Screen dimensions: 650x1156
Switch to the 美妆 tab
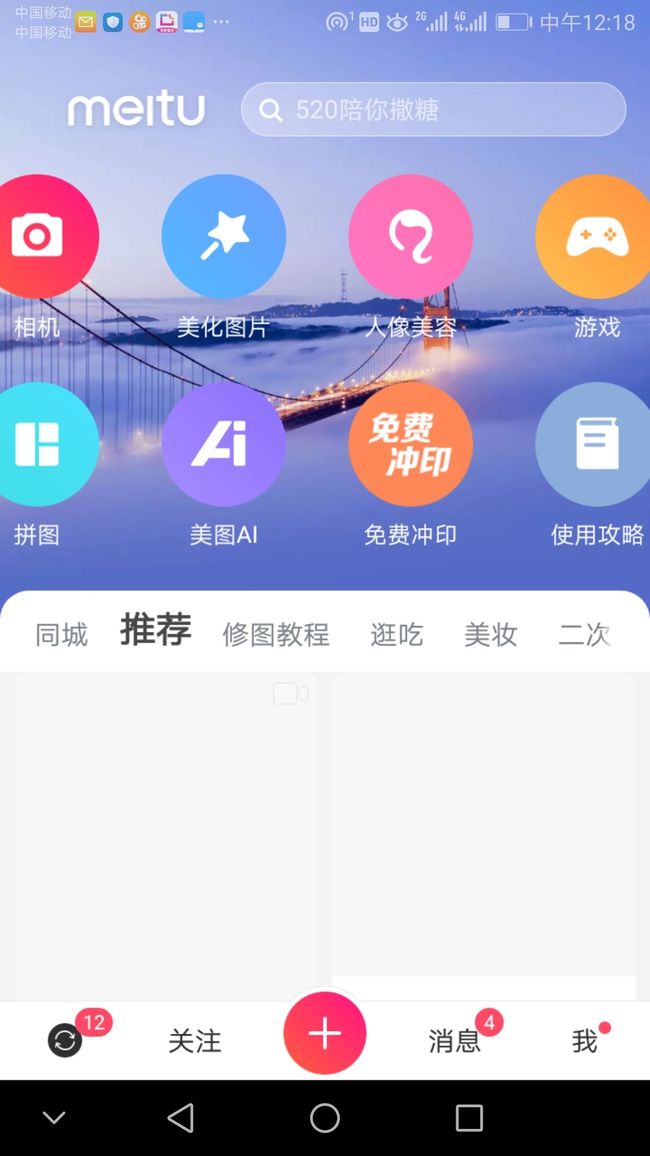pos(491,635)
